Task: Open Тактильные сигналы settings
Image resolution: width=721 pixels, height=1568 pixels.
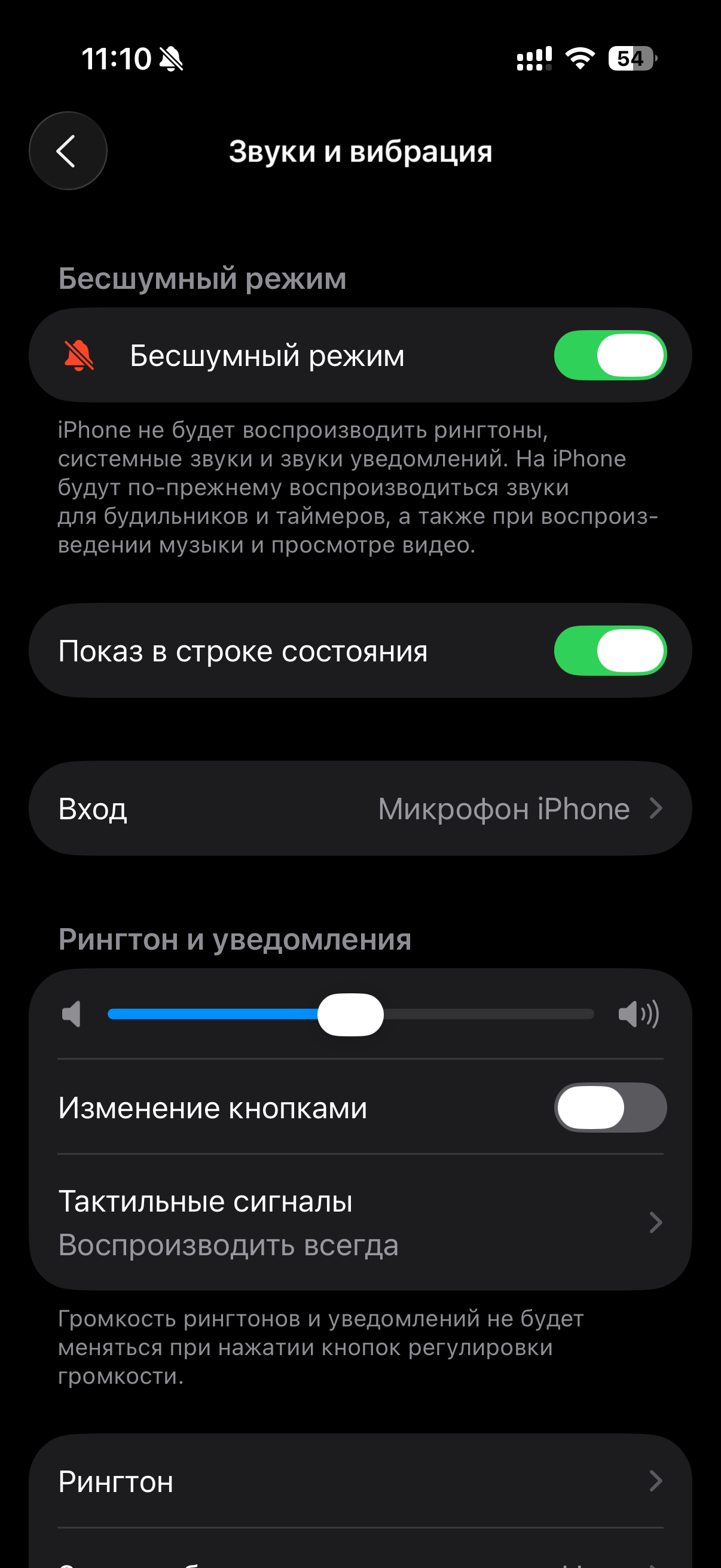Action: tap(360, 1222)
